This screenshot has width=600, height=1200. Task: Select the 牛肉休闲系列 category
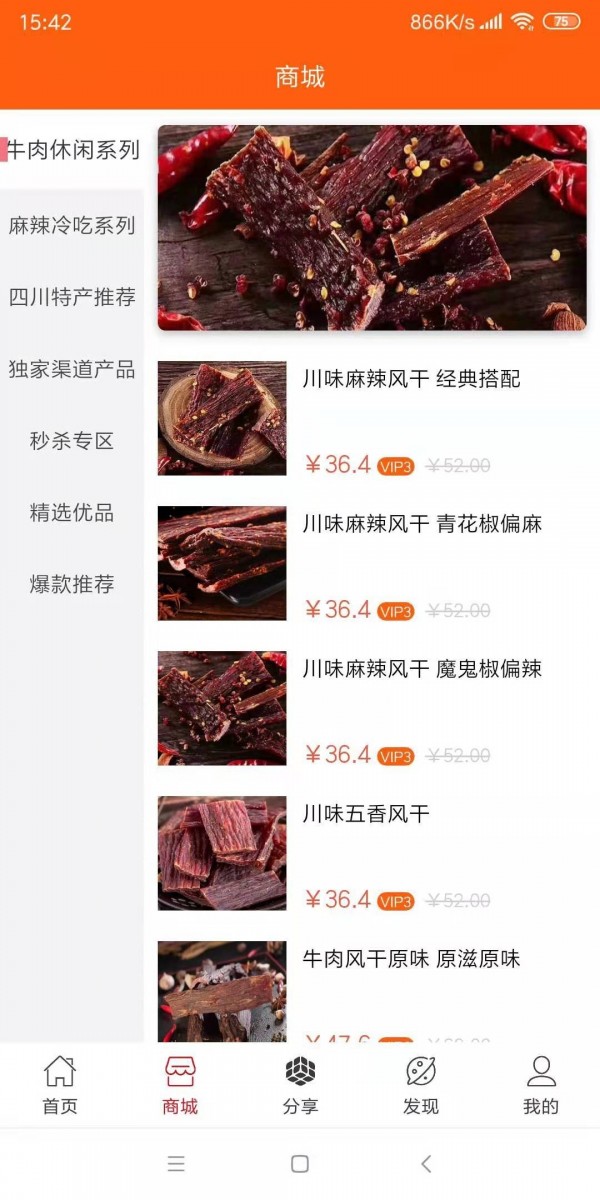tap(72, 151)
